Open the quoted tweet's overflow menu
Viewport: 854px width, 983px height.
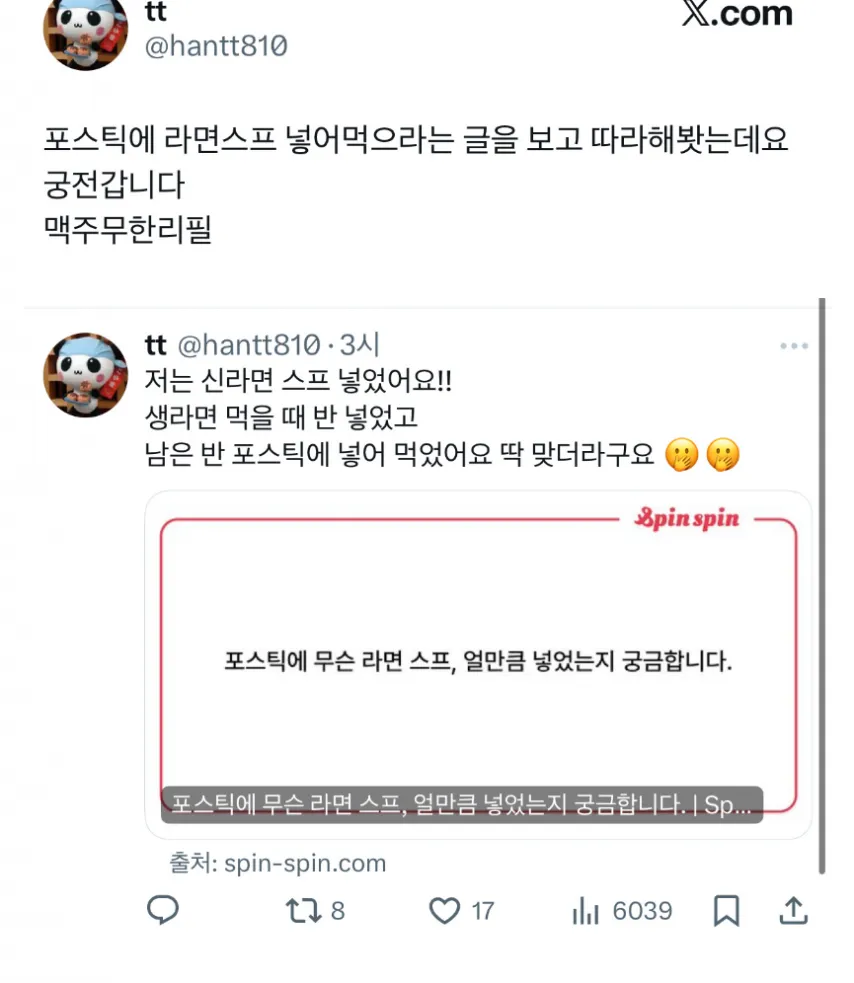[x=794, y=346]
